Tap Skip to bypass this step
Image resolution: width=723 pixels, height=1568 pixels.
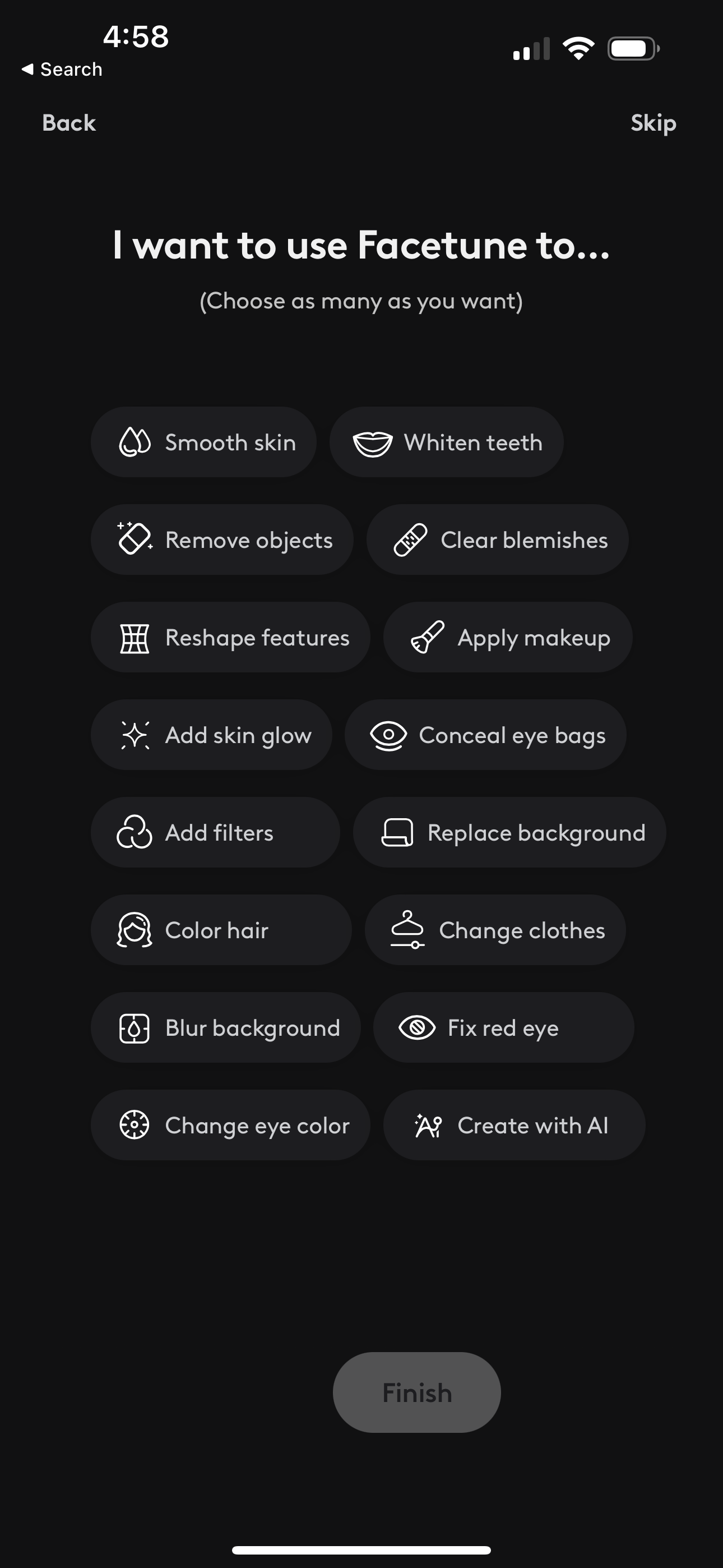click(653, 122)
